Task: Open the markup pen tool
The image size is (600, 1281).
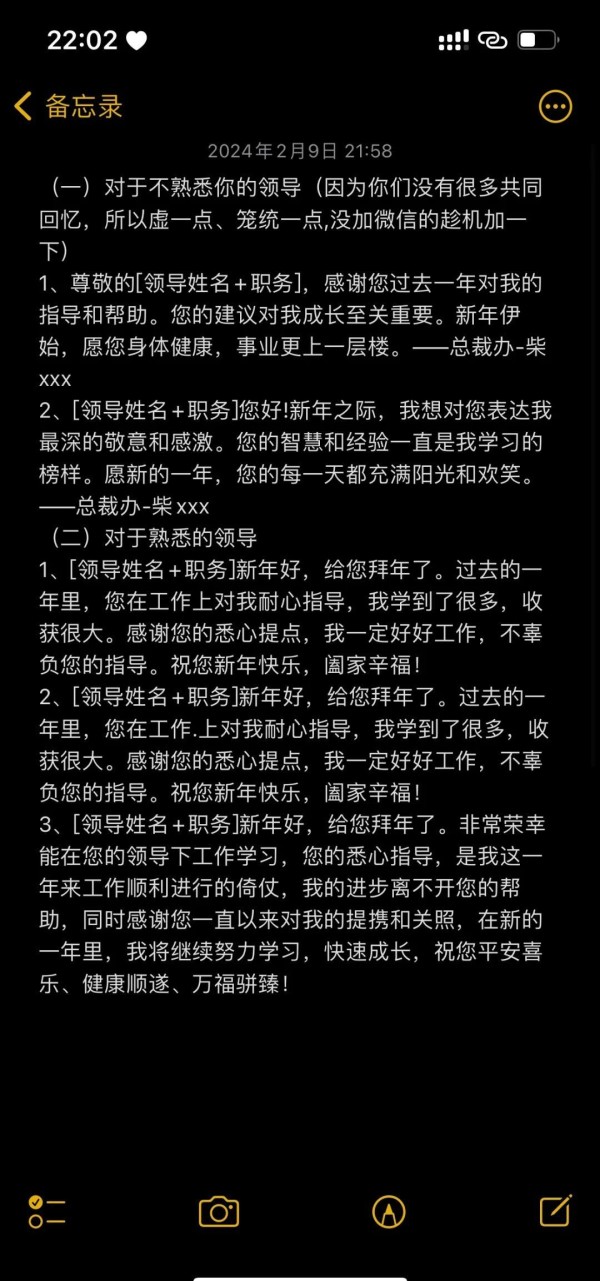Action: 388,1211
